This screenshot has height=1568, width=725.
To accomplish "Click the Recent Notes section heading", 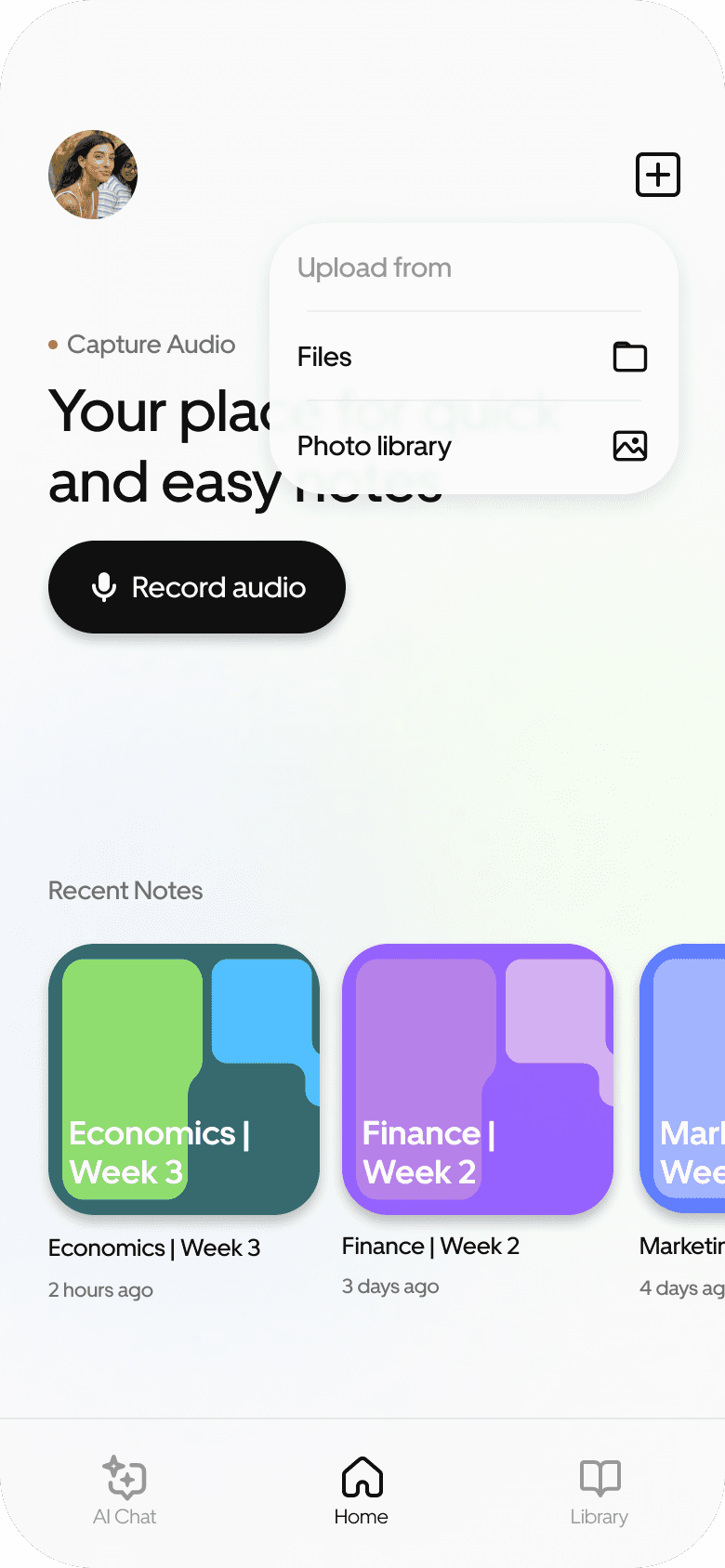I will (x=125, y=890).
